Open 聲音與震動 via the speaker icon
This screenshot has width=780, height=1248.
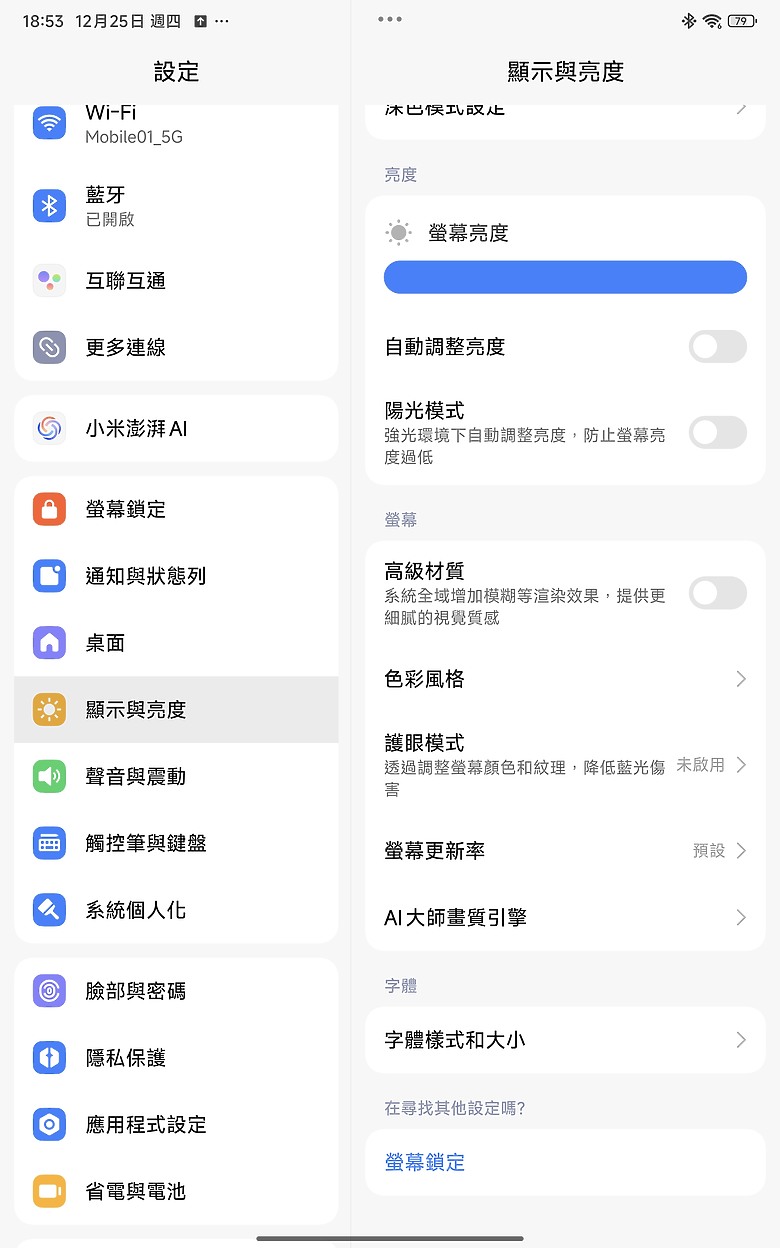(x=48, y=776)
